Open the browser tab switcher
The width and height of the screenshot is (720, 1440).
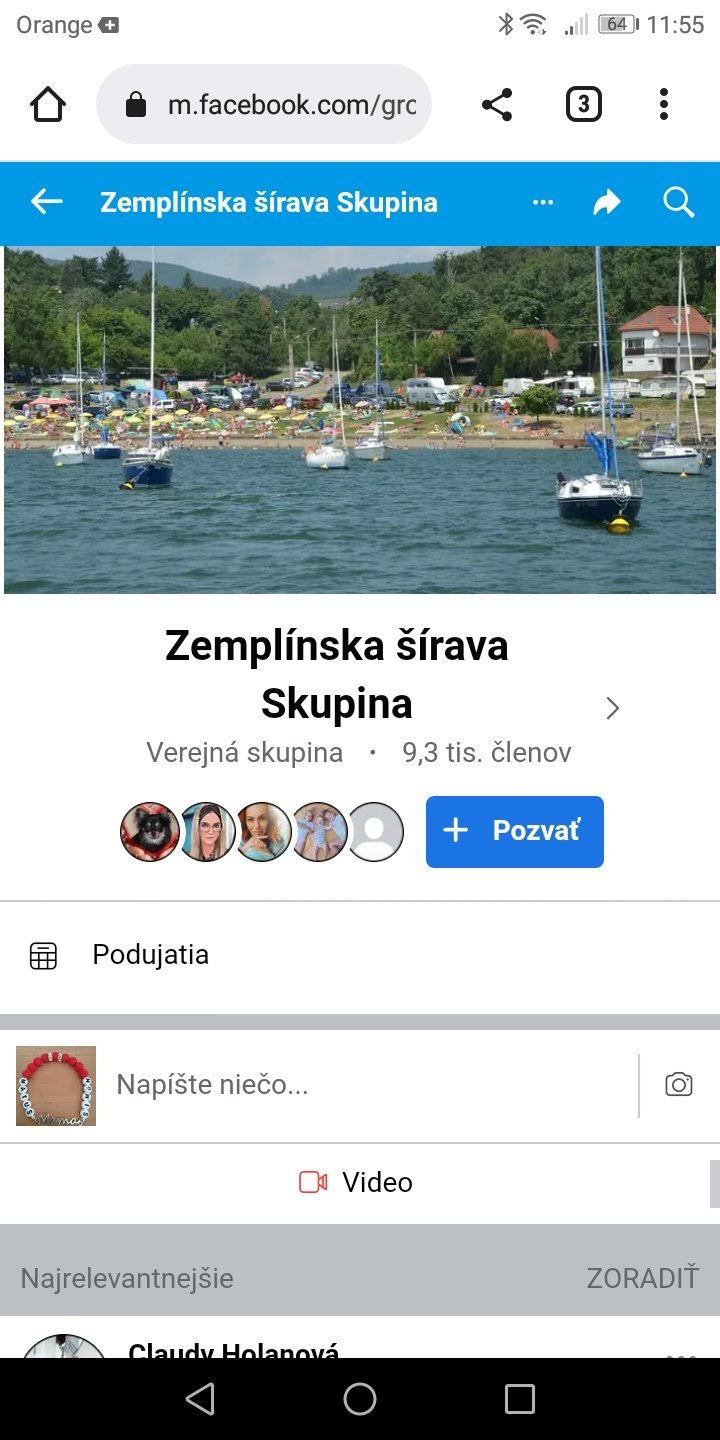[x=584, y=104]
